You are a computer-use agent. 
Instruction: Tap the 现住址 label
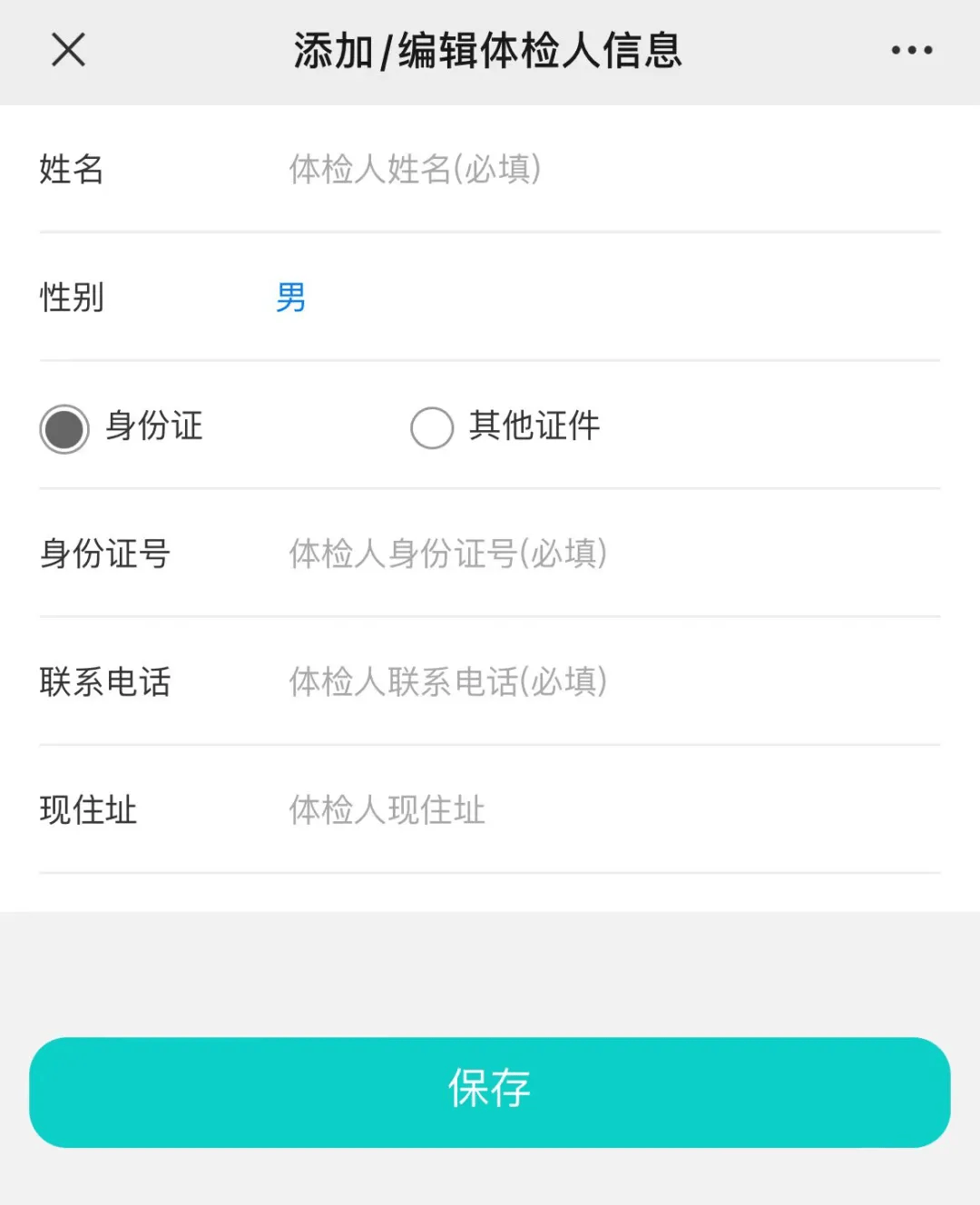coord(87,809)
